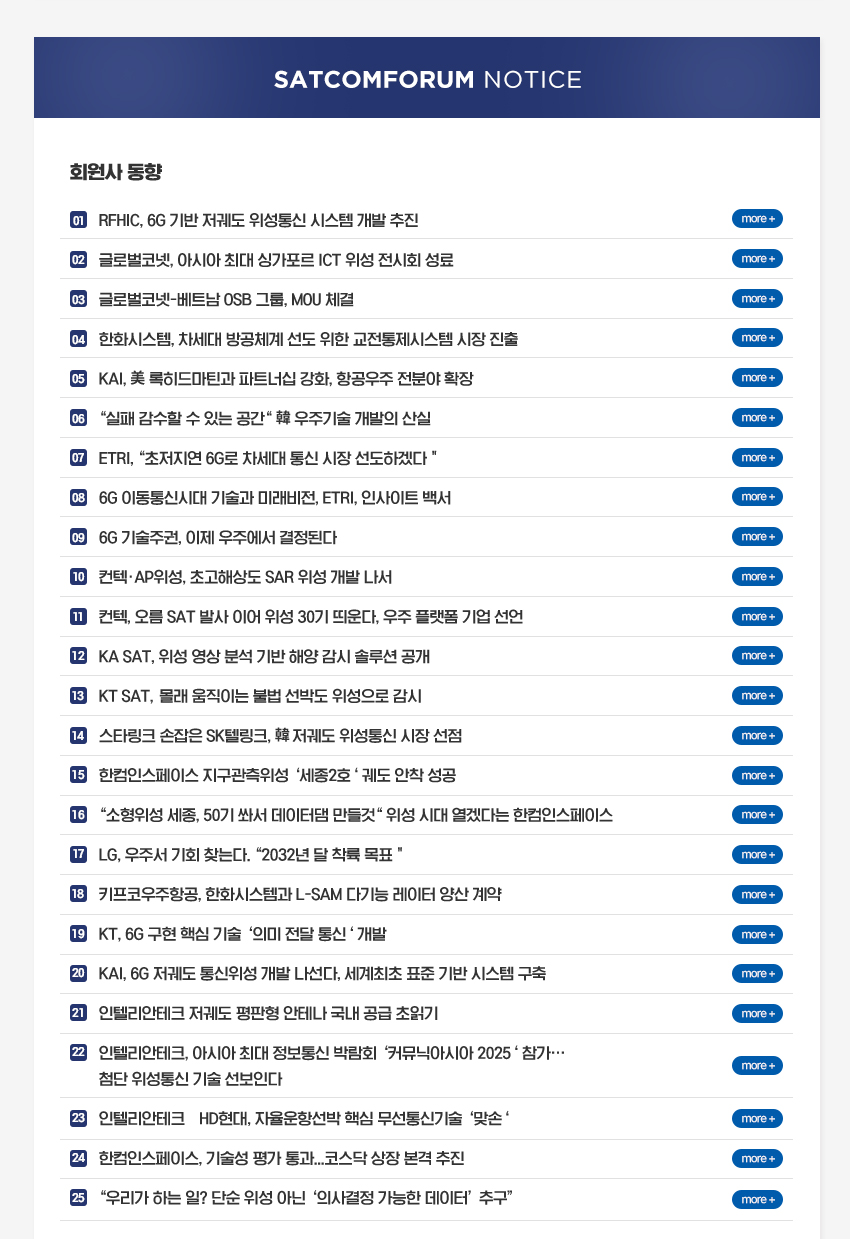
Task: Open more for 인텔리안테크 커뮤닉아시아 2025 참가
Action: 757,1066
